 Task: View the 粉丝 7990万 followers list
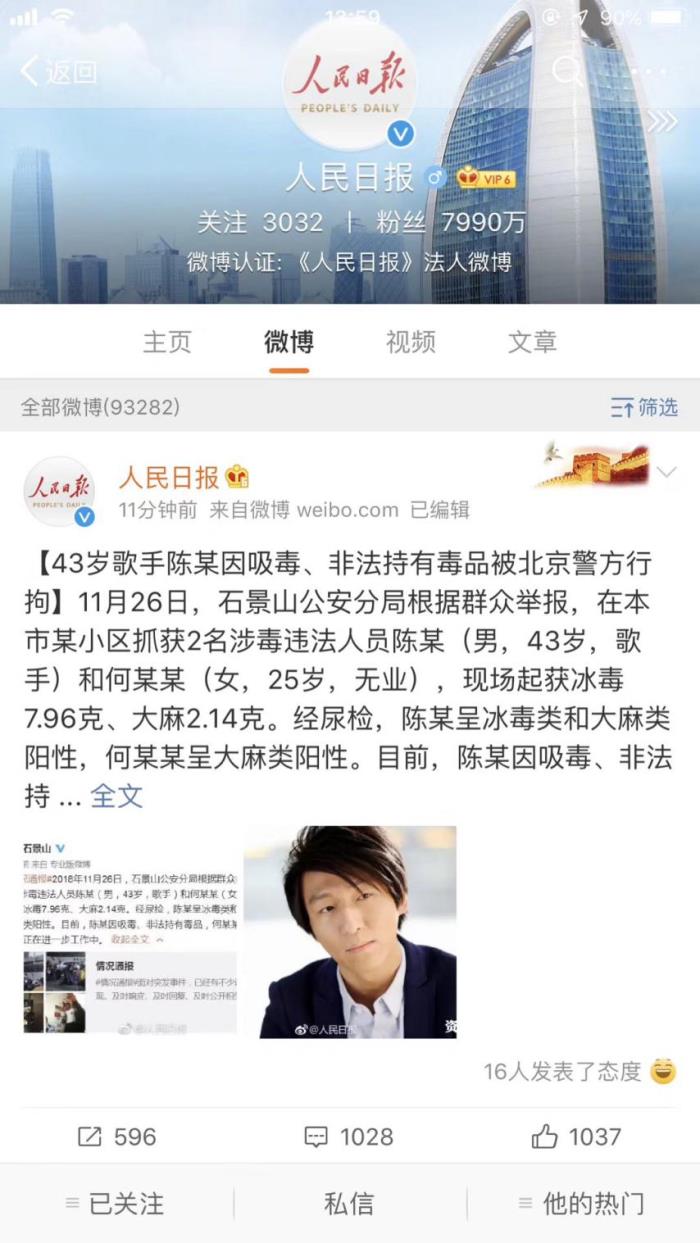[450, 222]
